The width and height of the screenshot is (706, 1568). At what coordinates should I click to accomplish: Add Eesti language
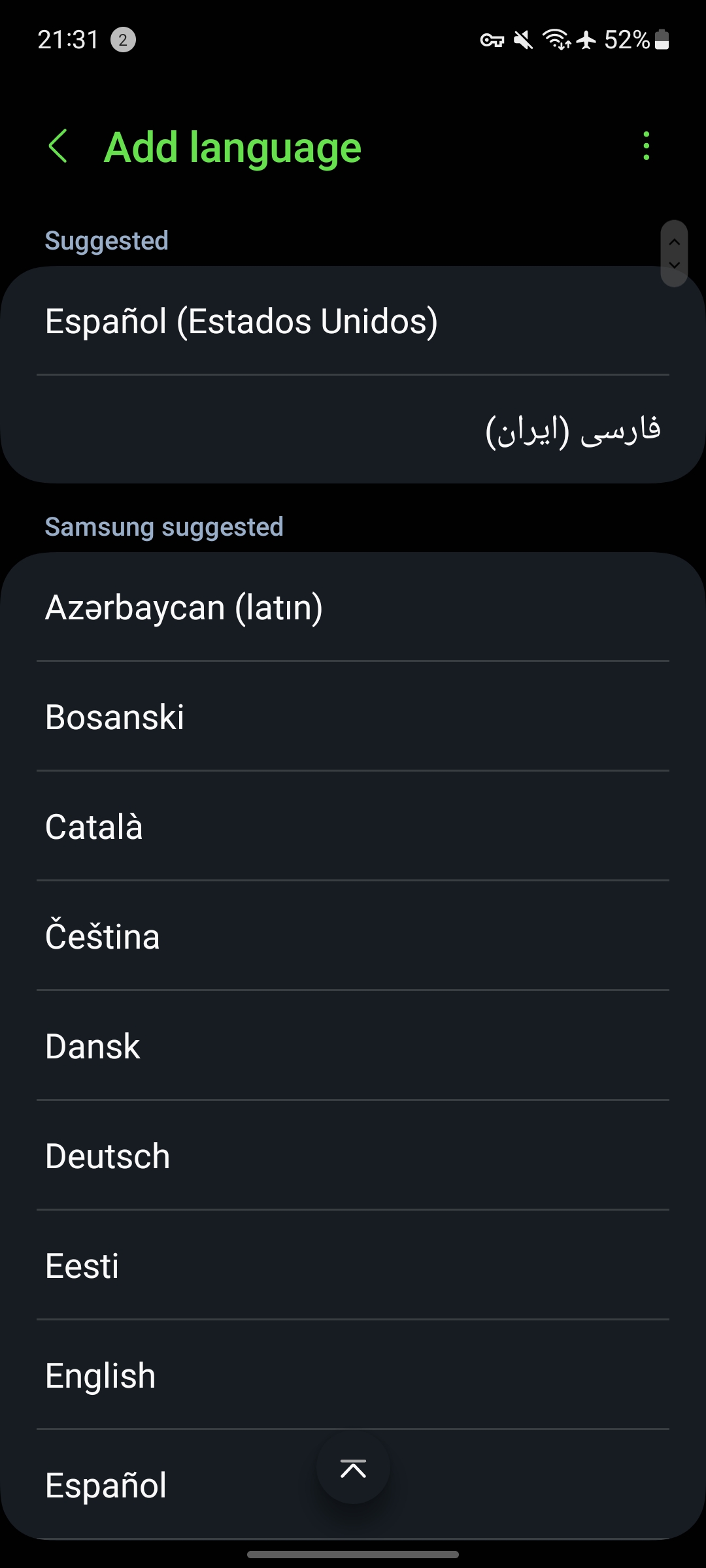click(353, 1266)
